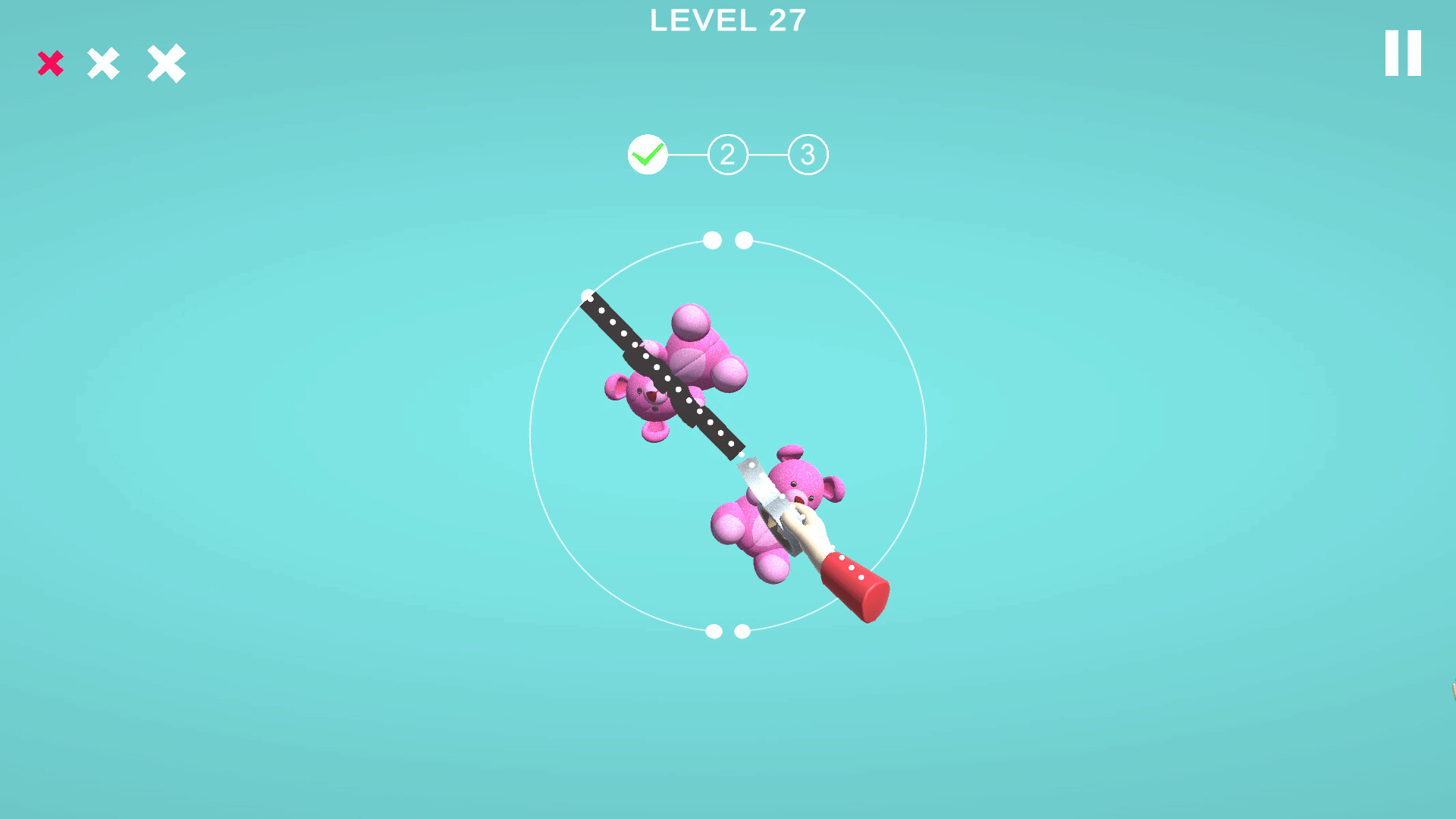Pause the game

point(1402,53)
